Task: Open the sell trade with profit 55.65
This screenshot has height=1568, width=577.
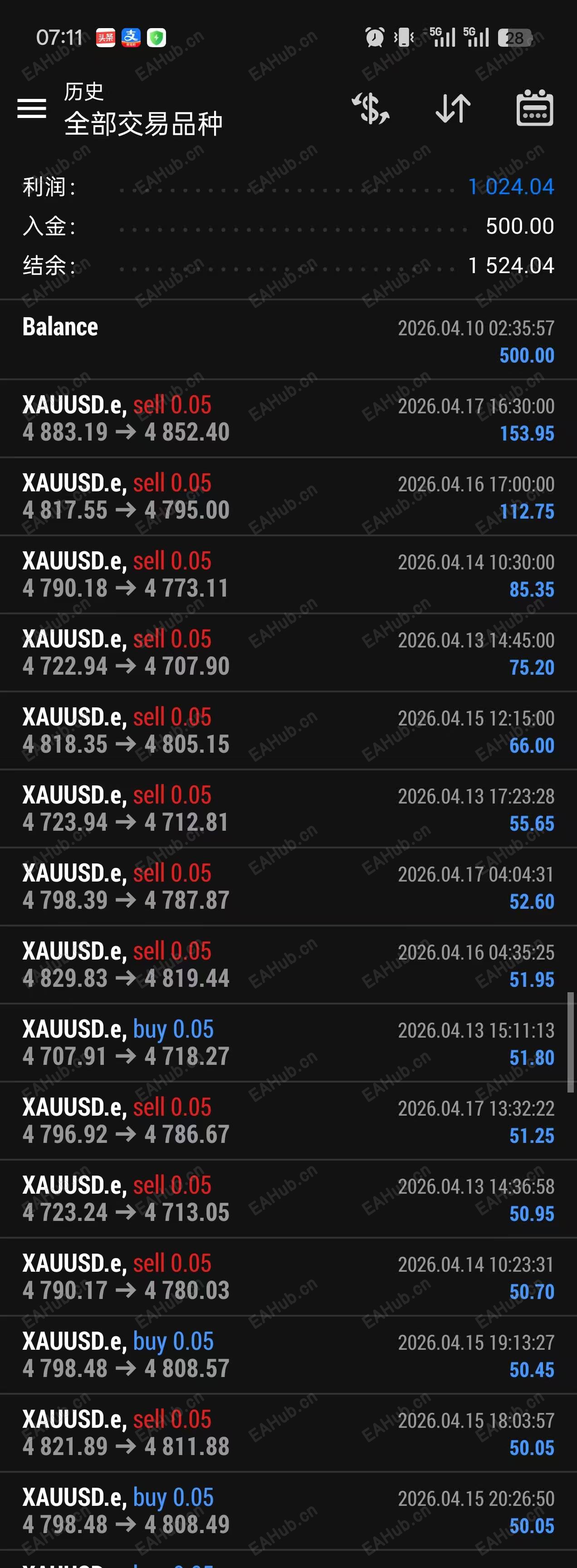Action: coord(288,808)
